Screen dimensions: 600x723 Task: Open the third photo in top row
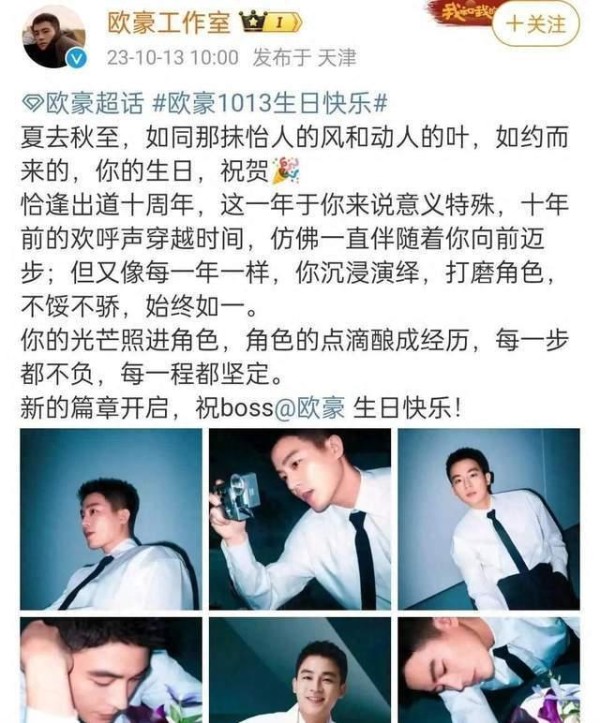tap(488, 520)
